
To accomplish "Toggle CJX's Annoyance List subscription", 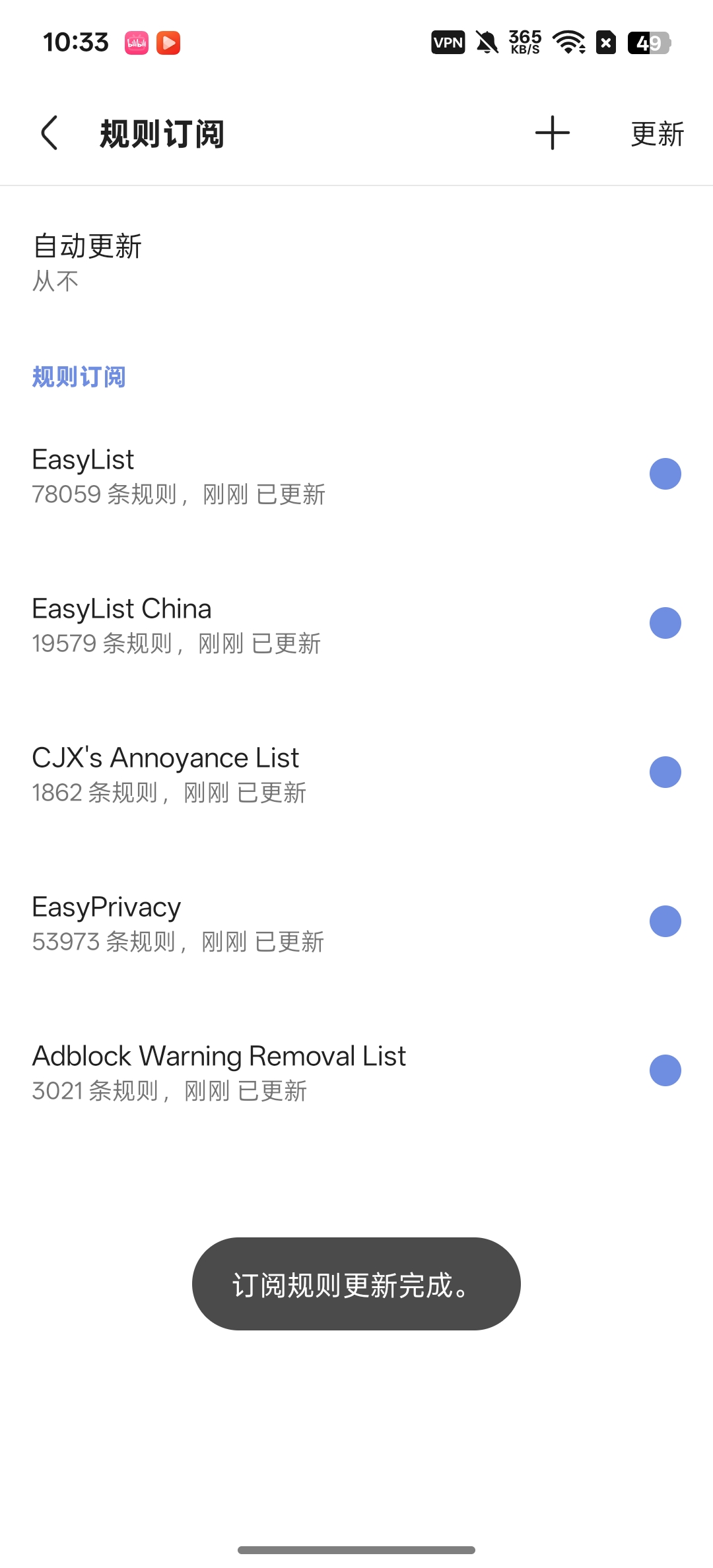I will 665,772.
